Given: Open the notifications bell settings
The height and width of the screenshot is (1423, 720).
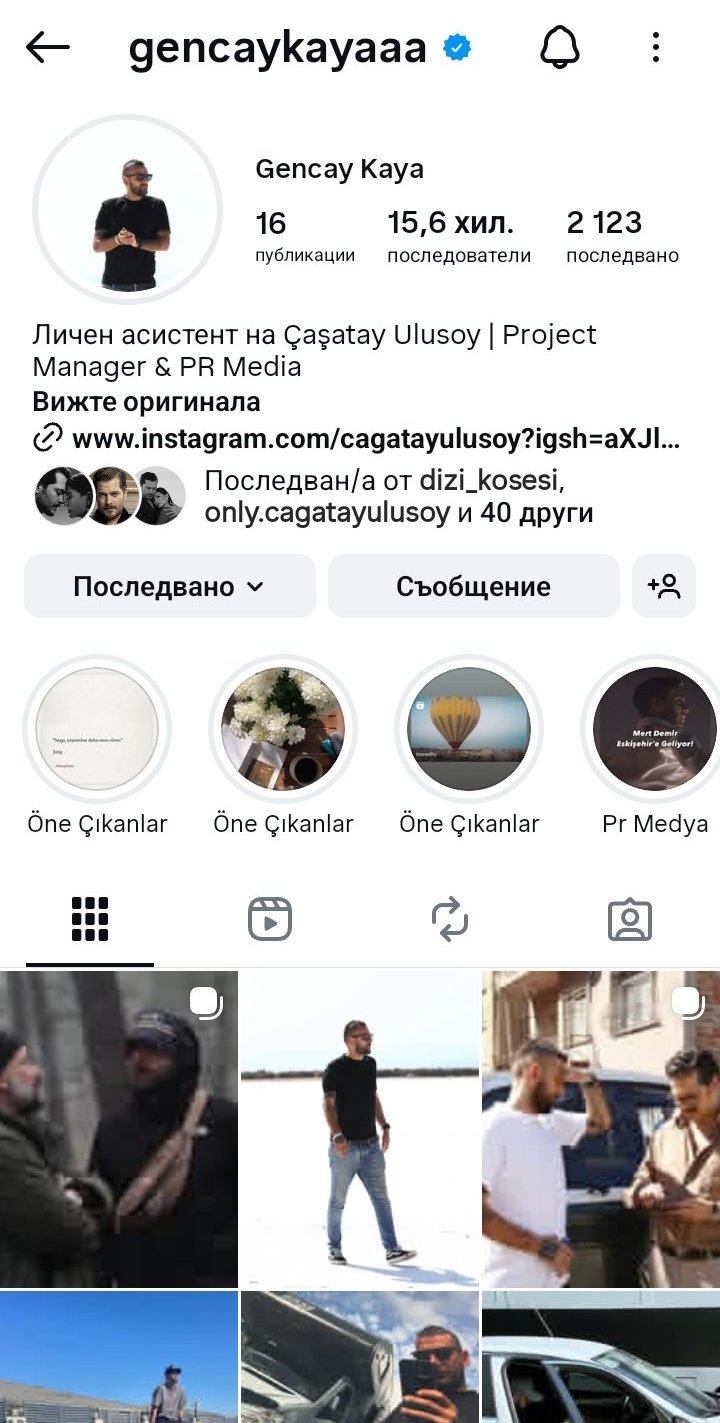Looking at the screenshot, I should click(x=560, y=47).
